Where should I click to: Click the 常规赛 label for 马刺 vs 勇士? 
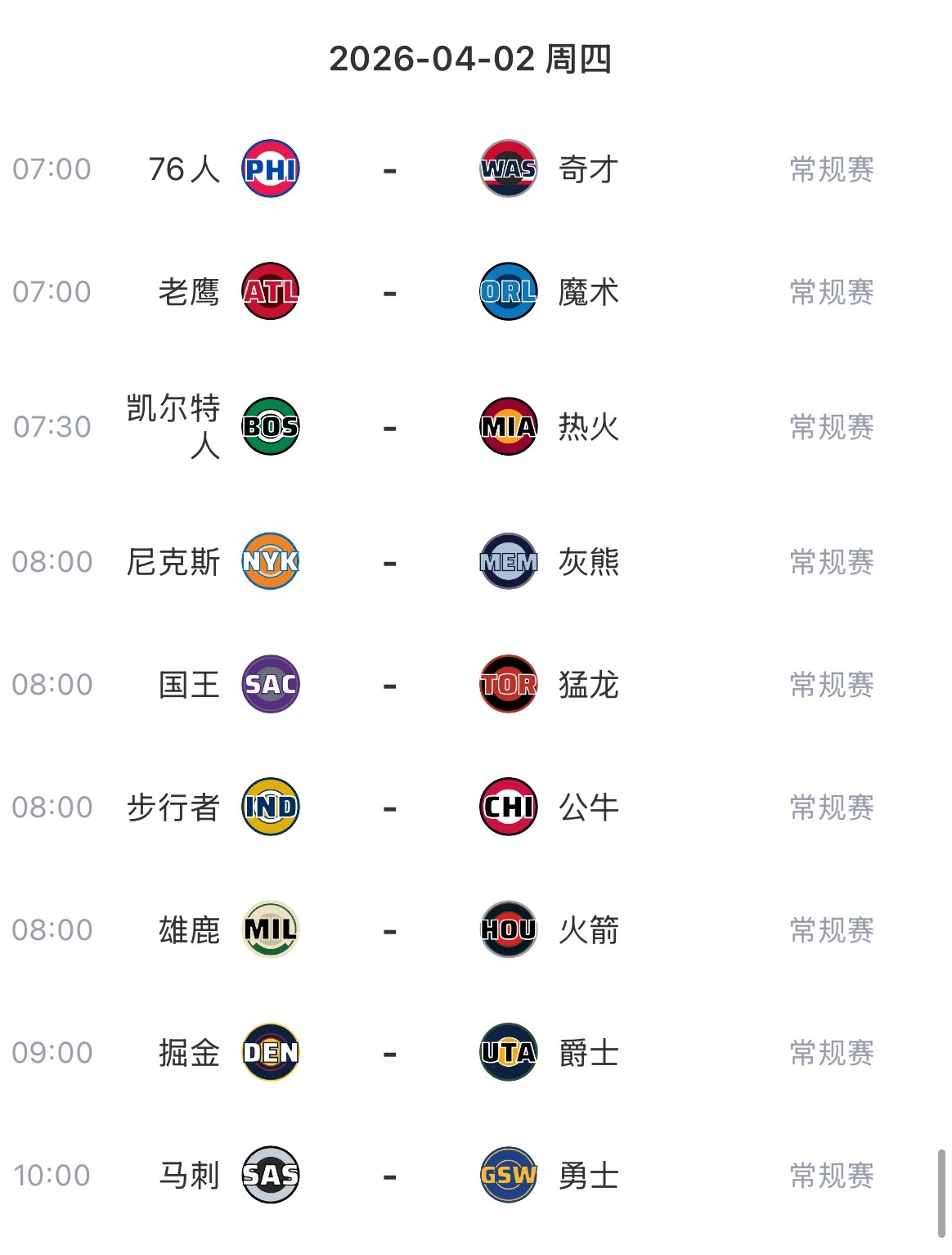click(x=830, y=1174)
